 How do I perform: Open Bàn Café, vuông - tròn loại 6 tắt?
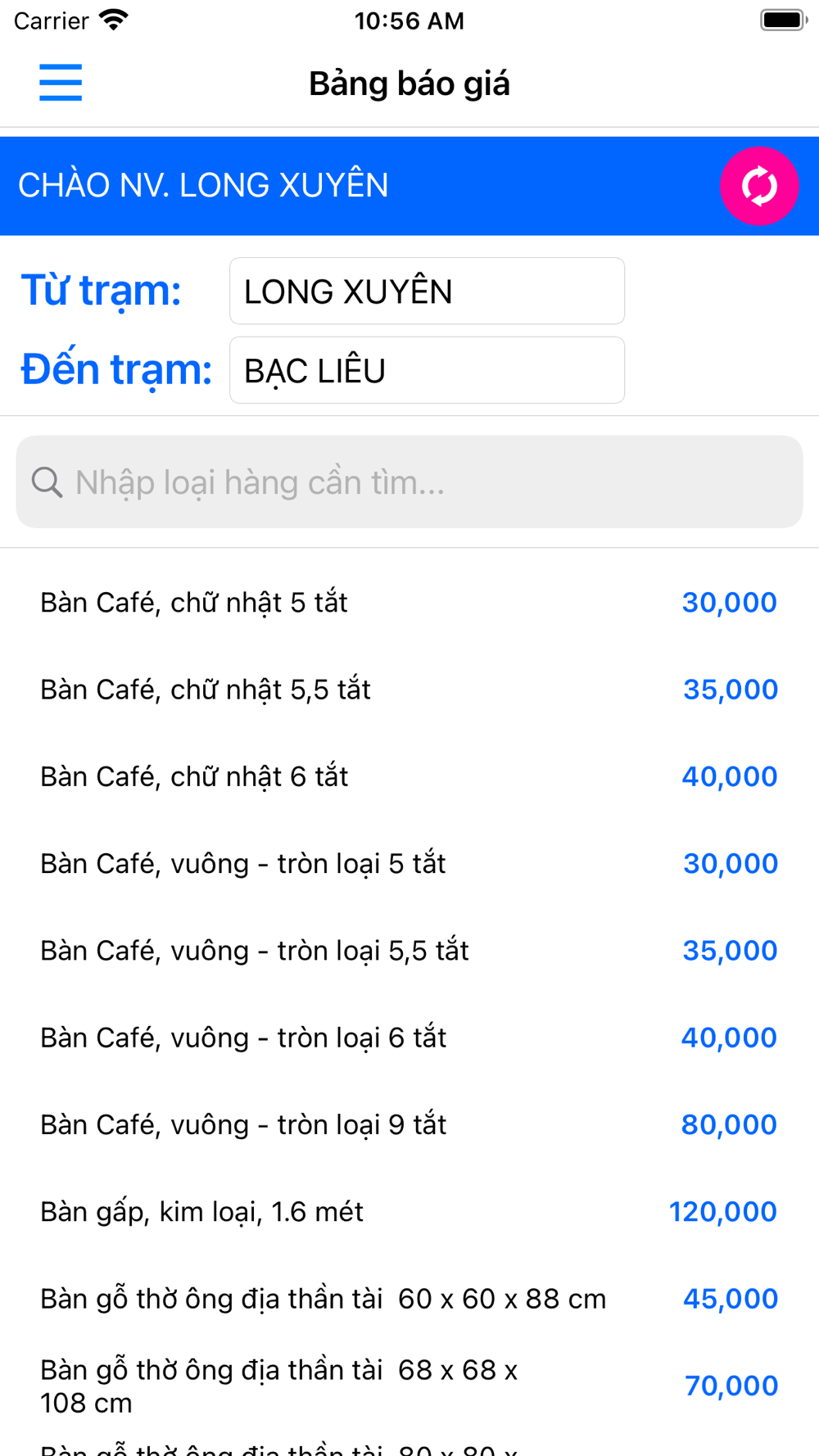[409, 1038]
